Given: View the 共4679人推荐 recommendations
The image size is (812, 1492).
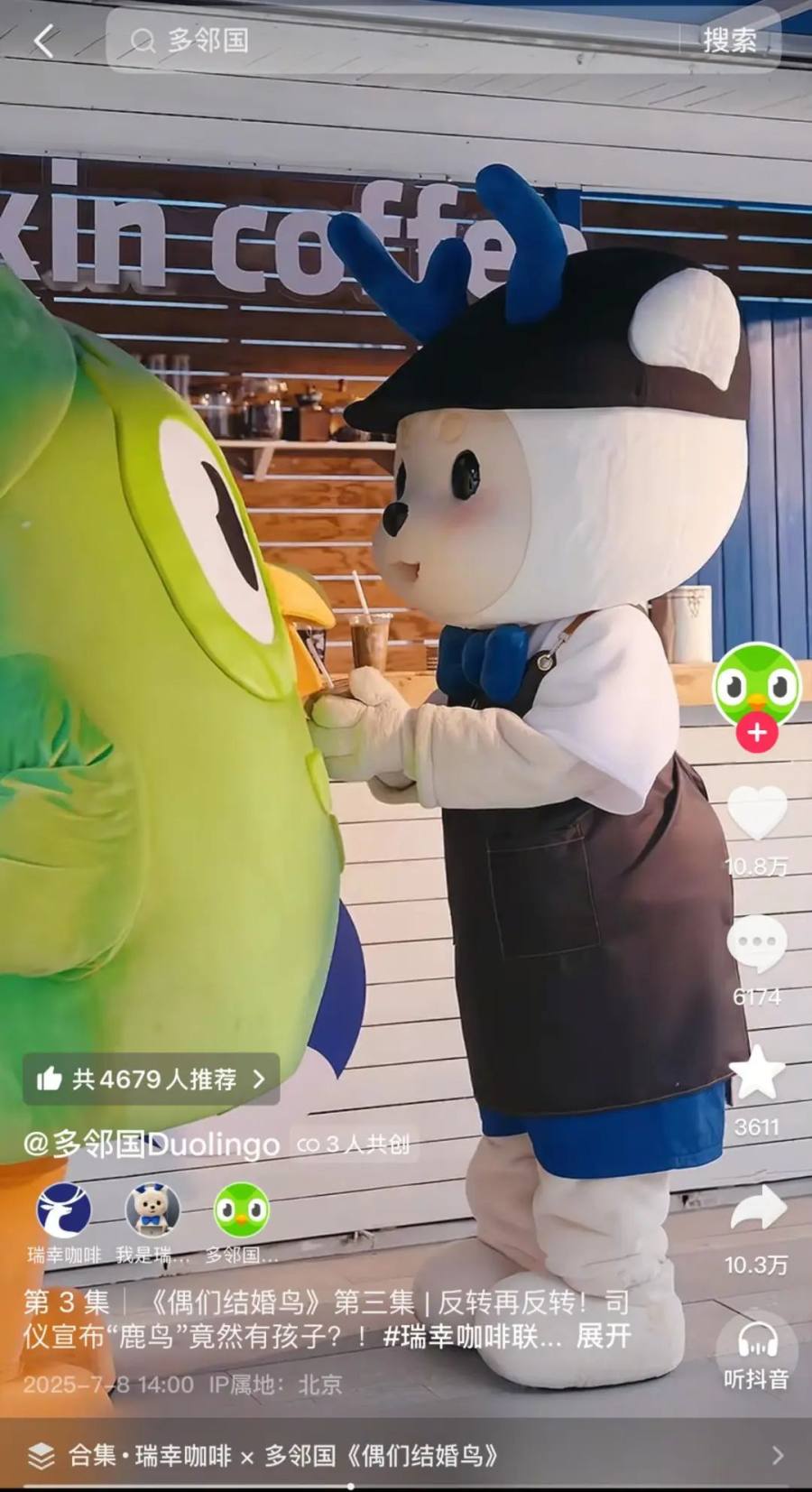Looking at the screenshot, I should pos(151,1079).
